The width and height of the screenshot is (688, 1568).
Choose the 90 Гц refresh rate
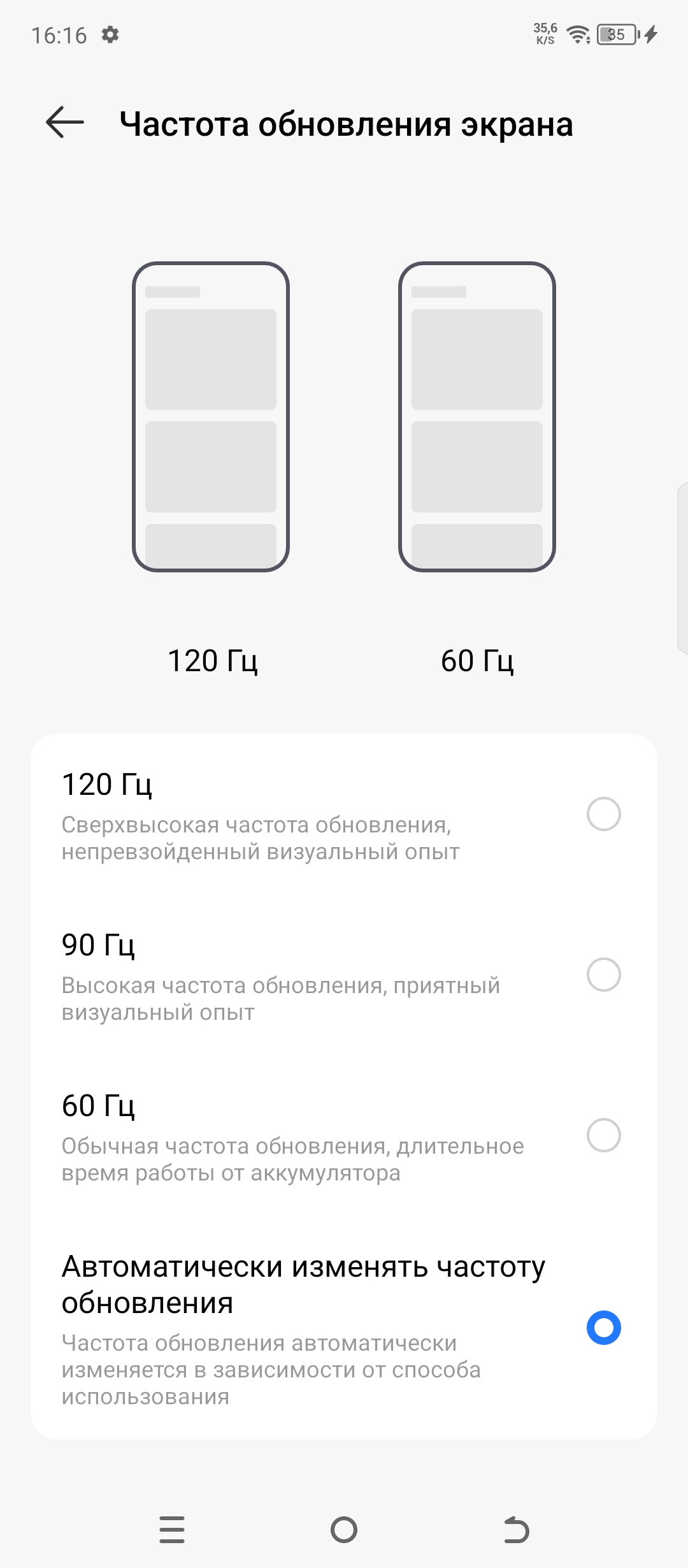click(x=603, y=975)
